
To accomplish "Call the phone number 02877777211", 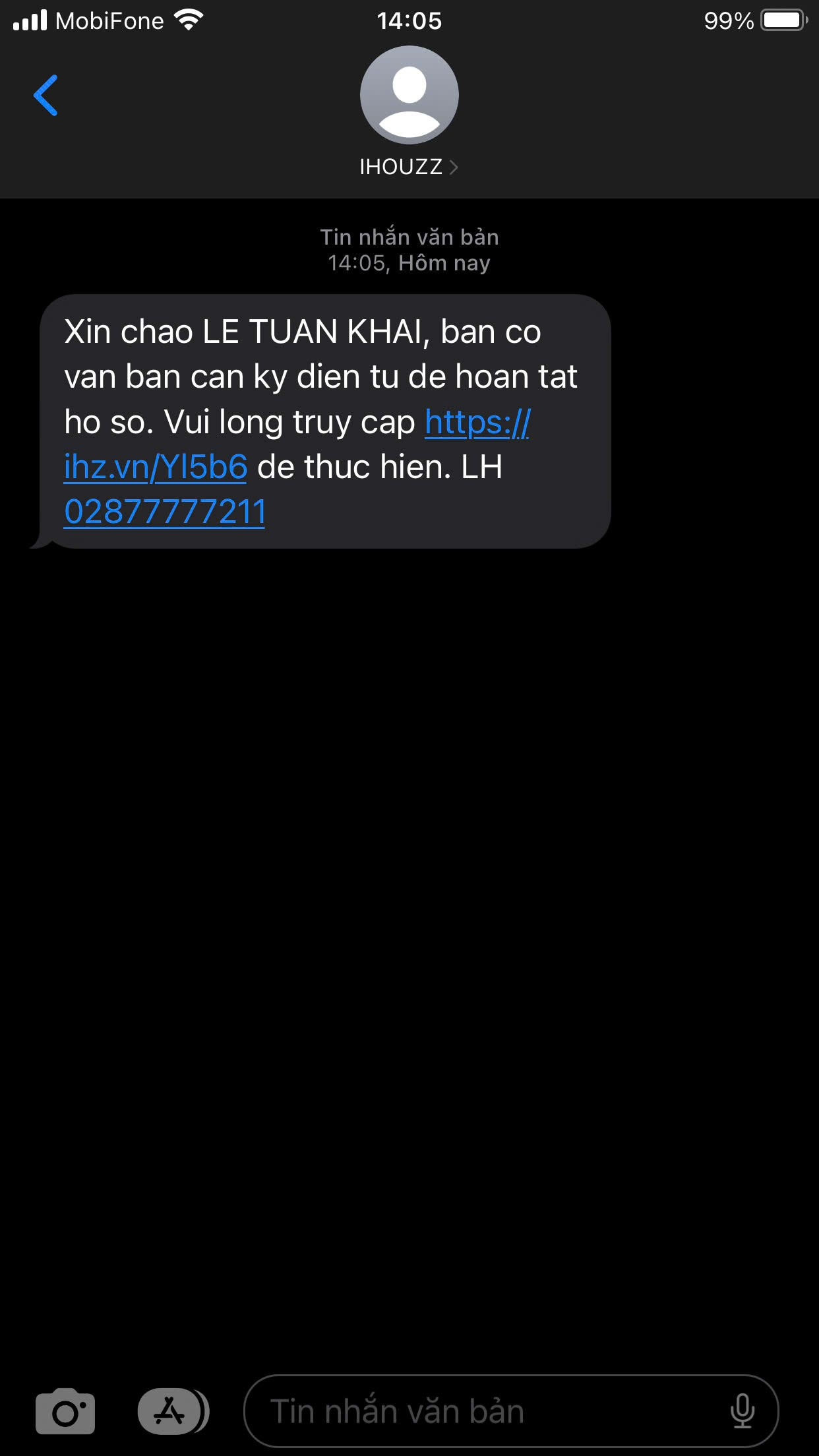I will (165, 512).
